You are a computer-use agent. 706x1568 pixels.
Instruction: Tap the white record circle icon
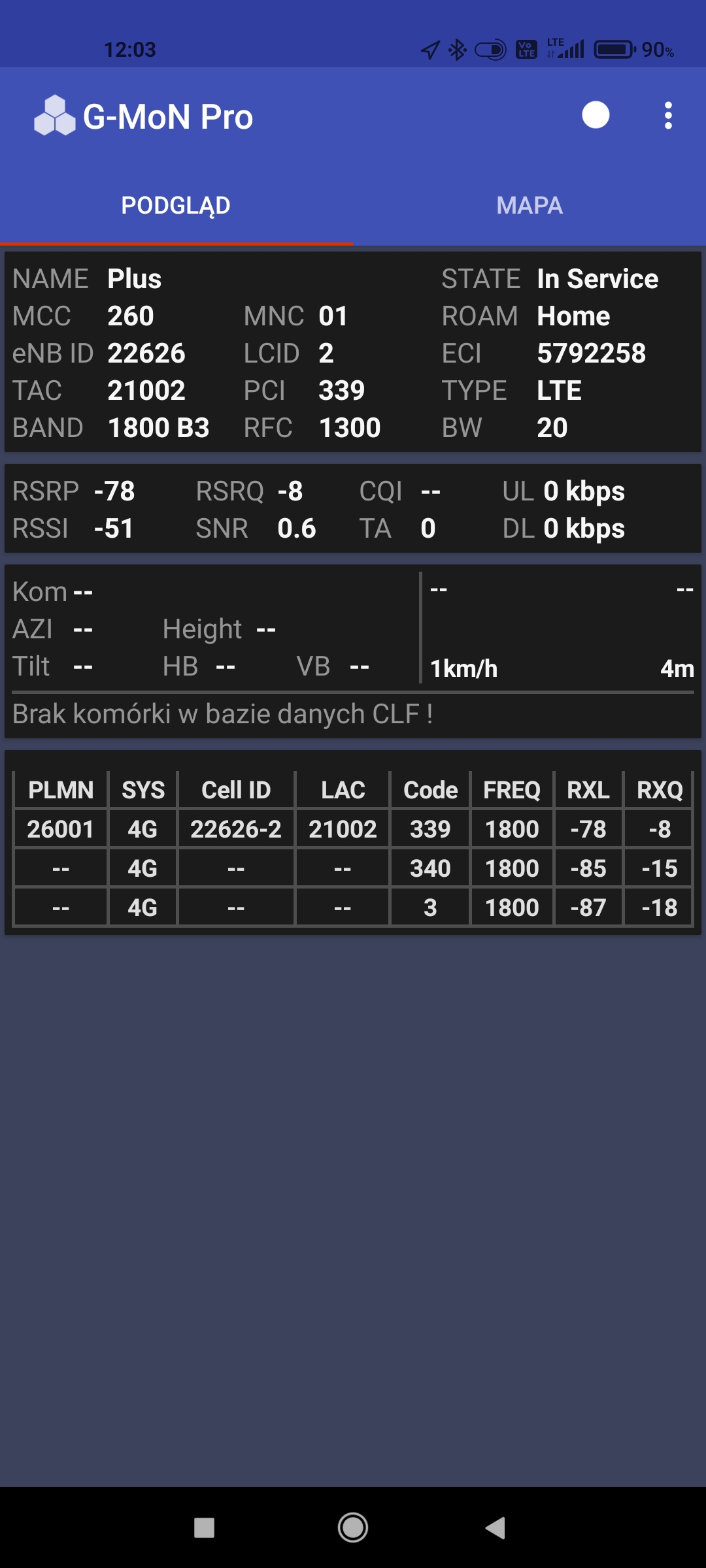[596, 116]
